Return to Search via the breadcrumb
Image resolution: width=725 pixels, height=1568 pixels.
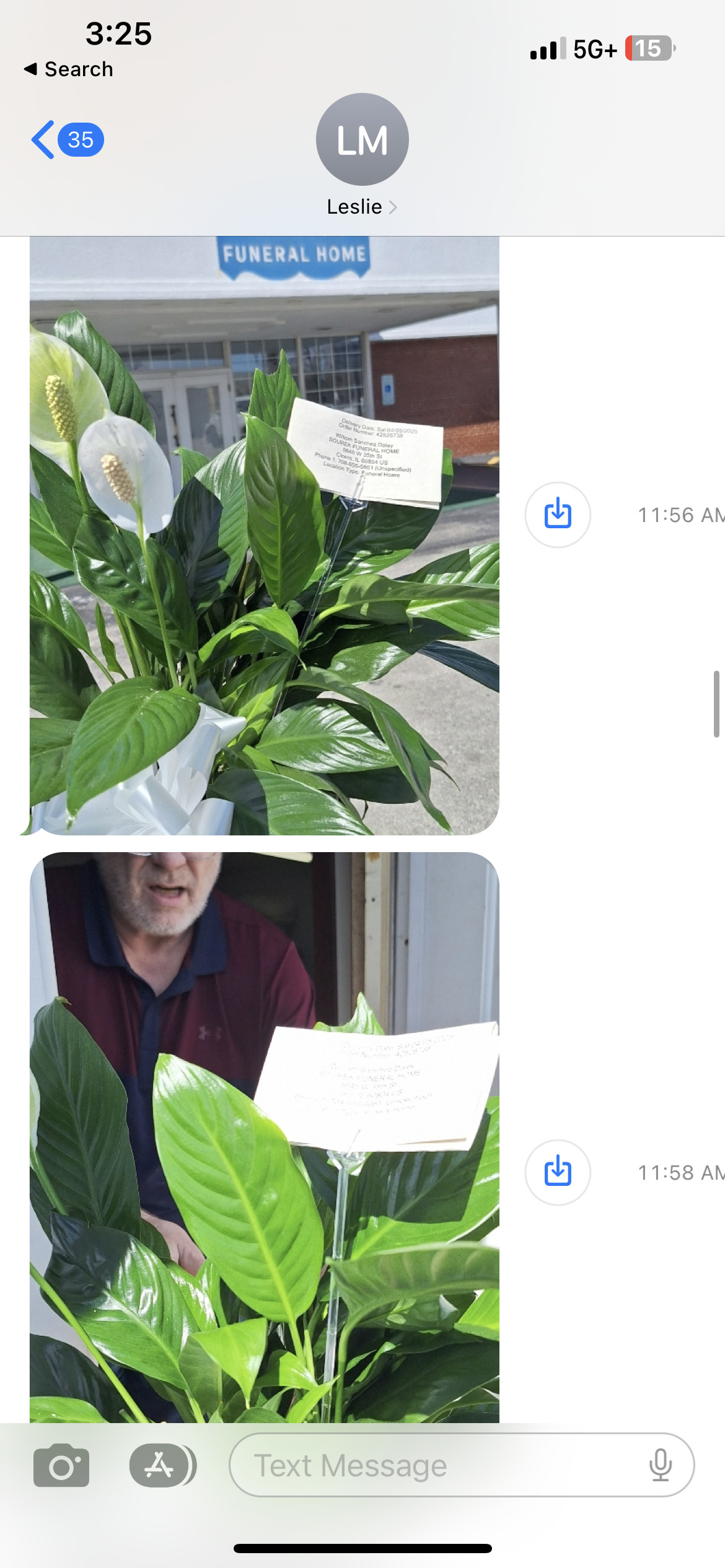click(x=68, y=69)
